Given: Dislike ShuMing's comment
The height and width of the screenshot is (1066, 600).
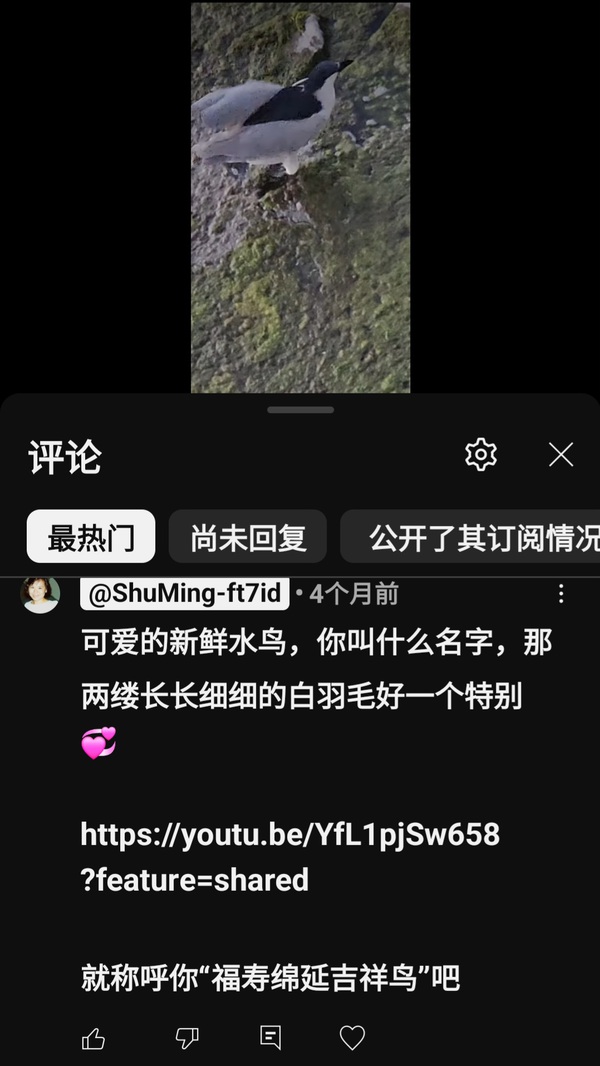Looking at the screenshot, I should (187, 1038).
